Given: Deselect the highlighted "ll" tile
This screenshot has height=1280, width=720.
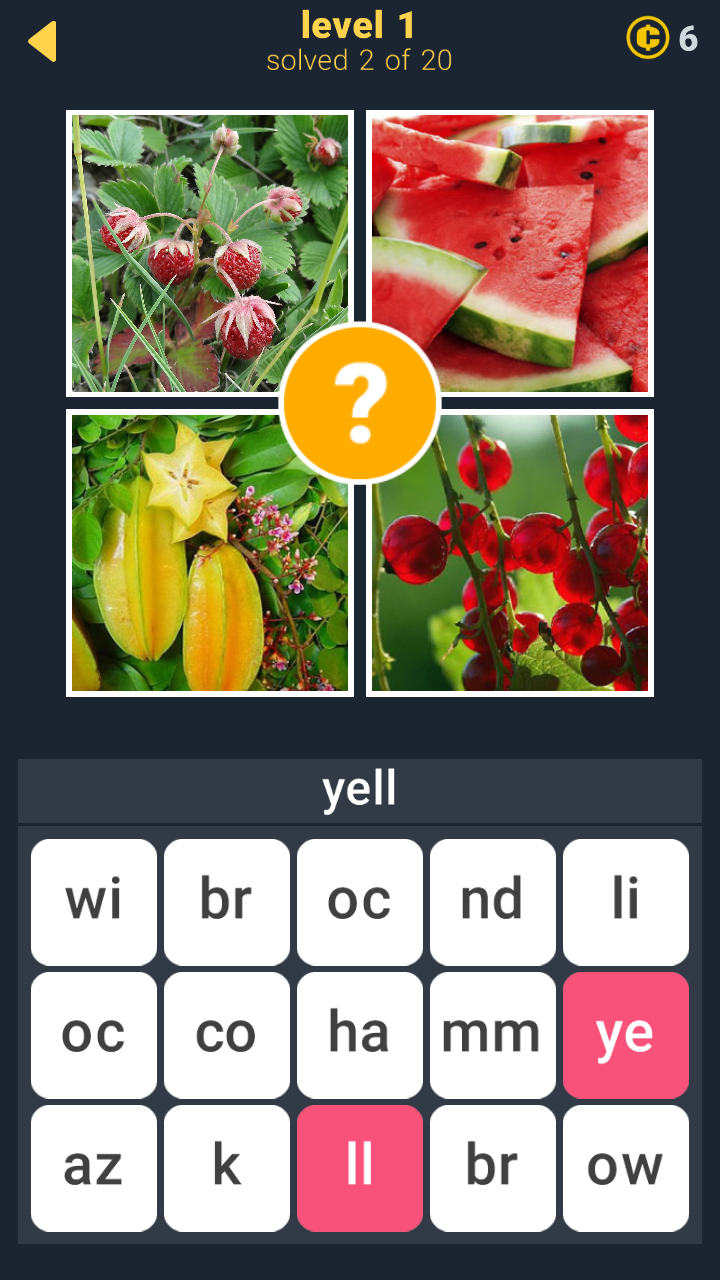Looking at the screenshot, I should (360, 1167).
